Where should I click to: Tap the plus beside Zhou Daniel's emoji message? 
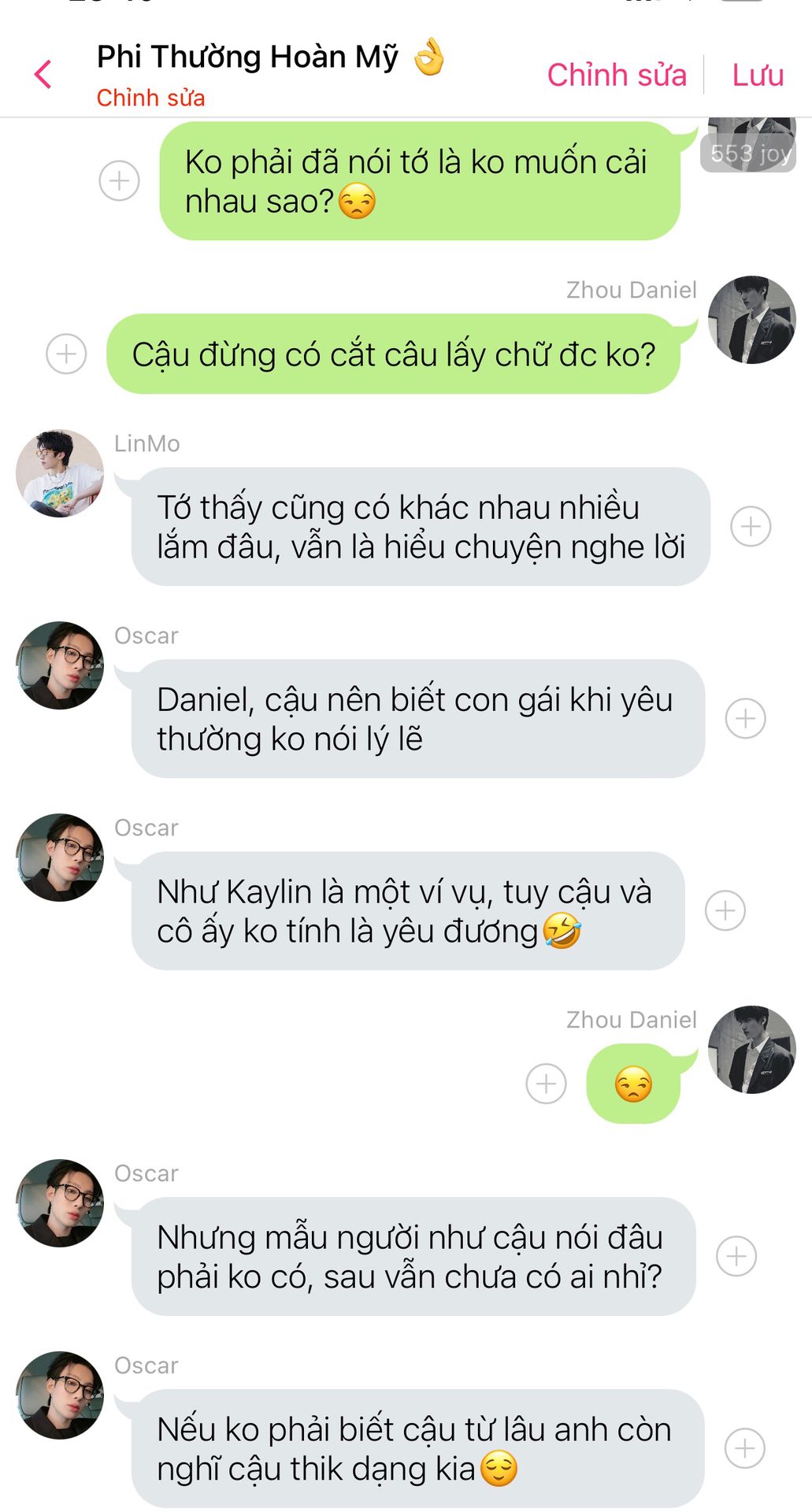click(546, 1084)
